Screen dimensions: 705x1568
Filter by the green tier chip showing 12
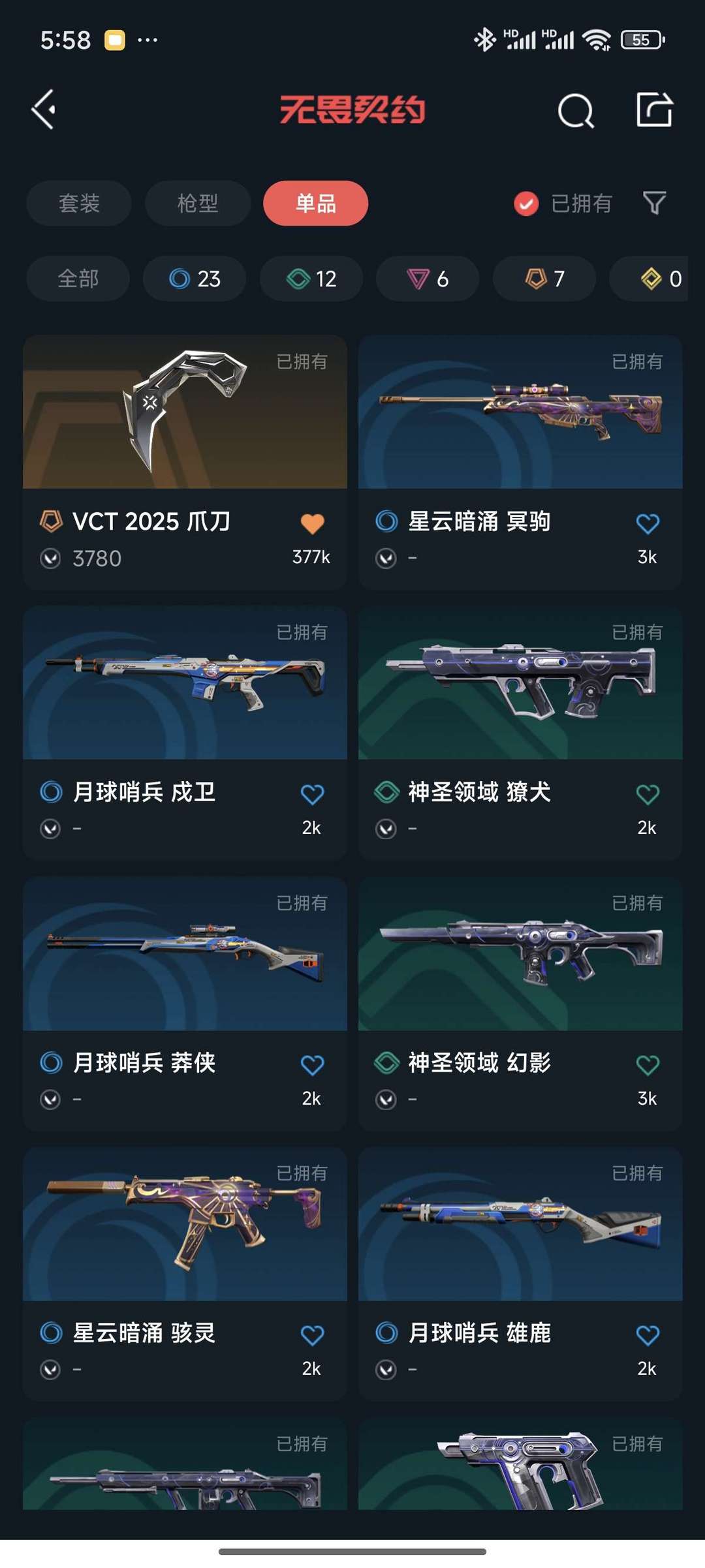311,279
